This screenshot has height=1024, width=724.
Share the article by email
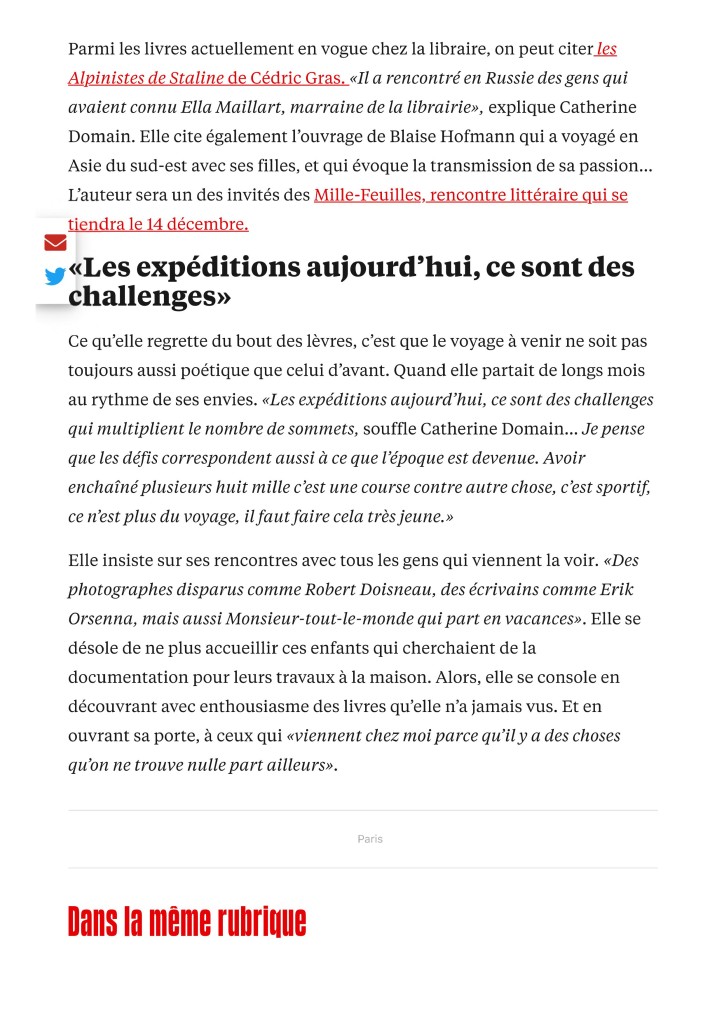click(55, 243)
